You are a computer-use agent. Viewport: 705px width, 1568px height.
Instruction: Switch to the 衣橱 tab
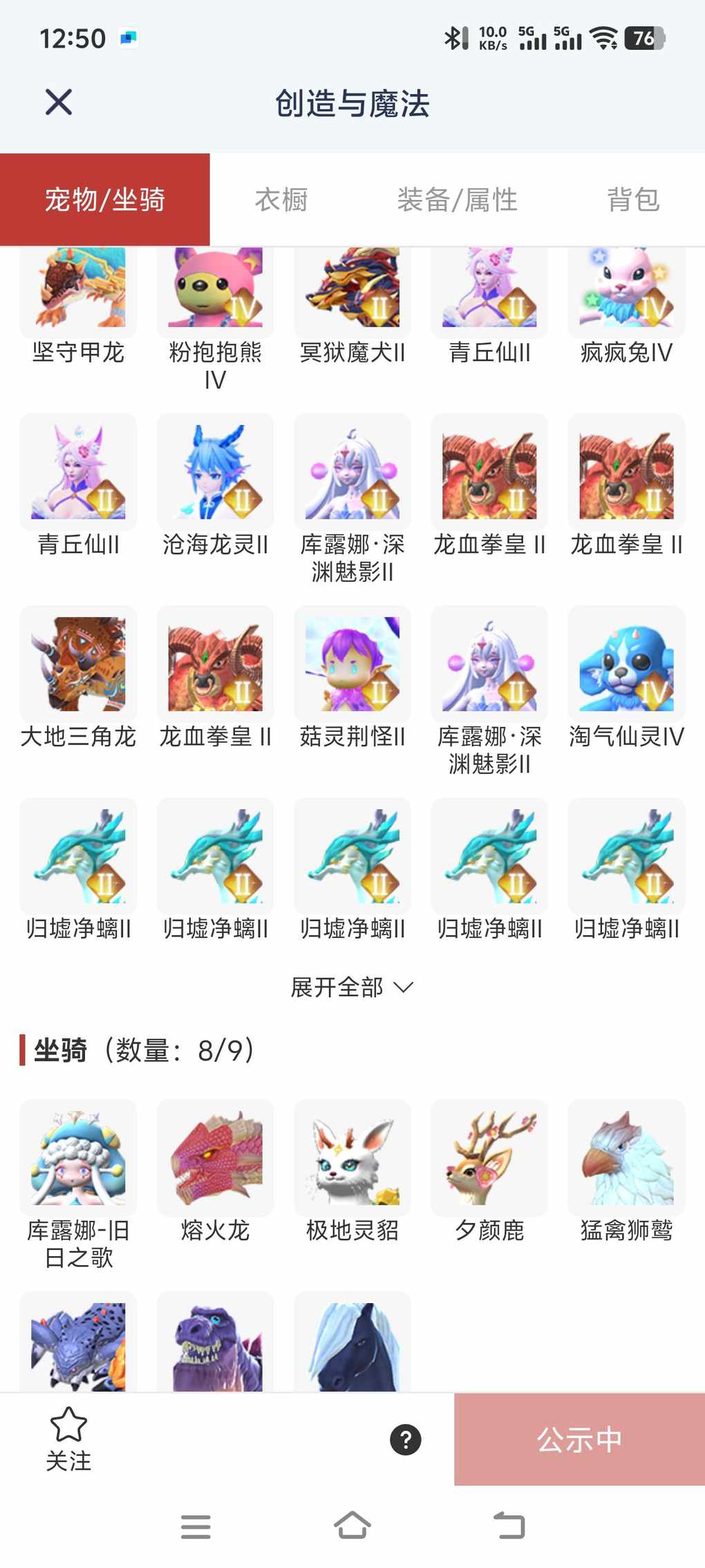281,200
